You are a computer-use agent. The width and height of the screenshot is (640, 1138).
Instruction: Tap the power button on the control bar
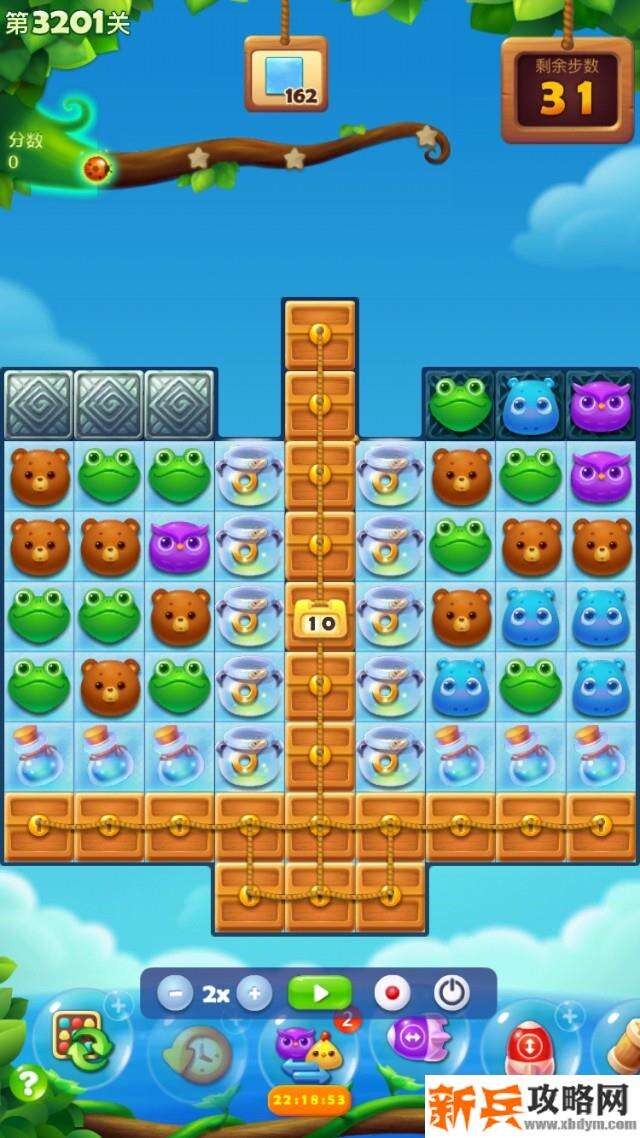pos(452,994)
